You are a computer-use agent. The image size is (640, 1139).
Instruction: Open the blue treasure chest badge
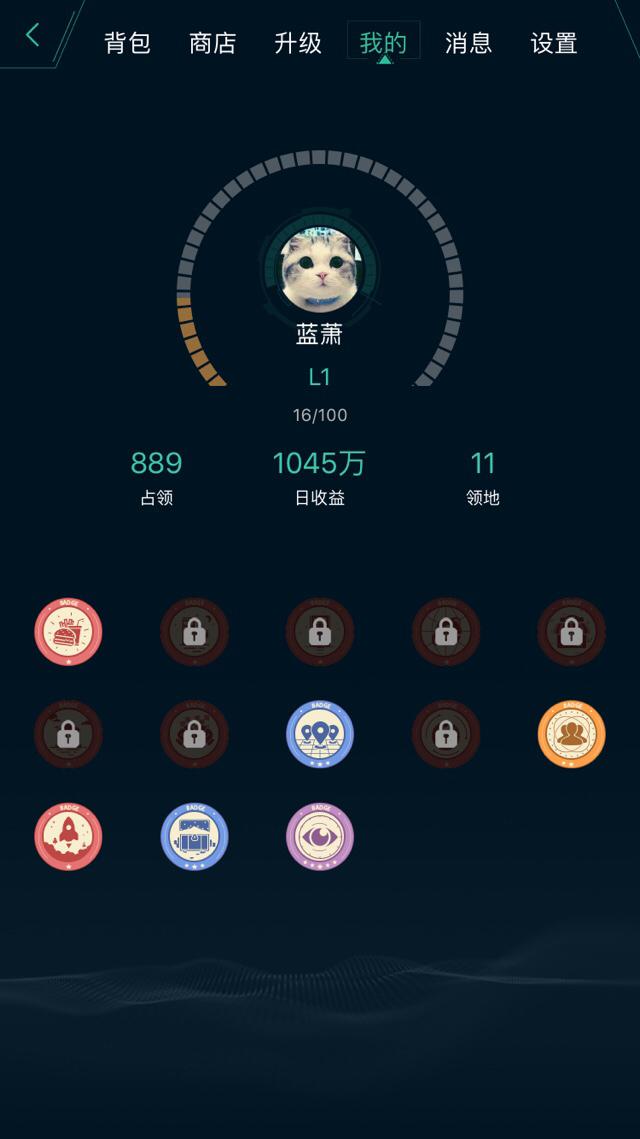click(x=194, y=837)
